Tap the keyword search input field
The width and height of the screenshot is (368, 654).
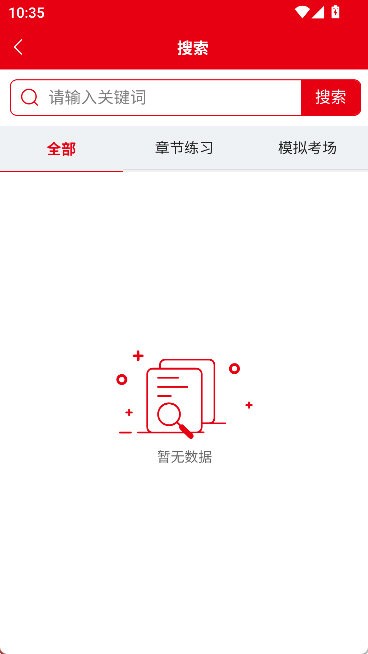(156, 98)
